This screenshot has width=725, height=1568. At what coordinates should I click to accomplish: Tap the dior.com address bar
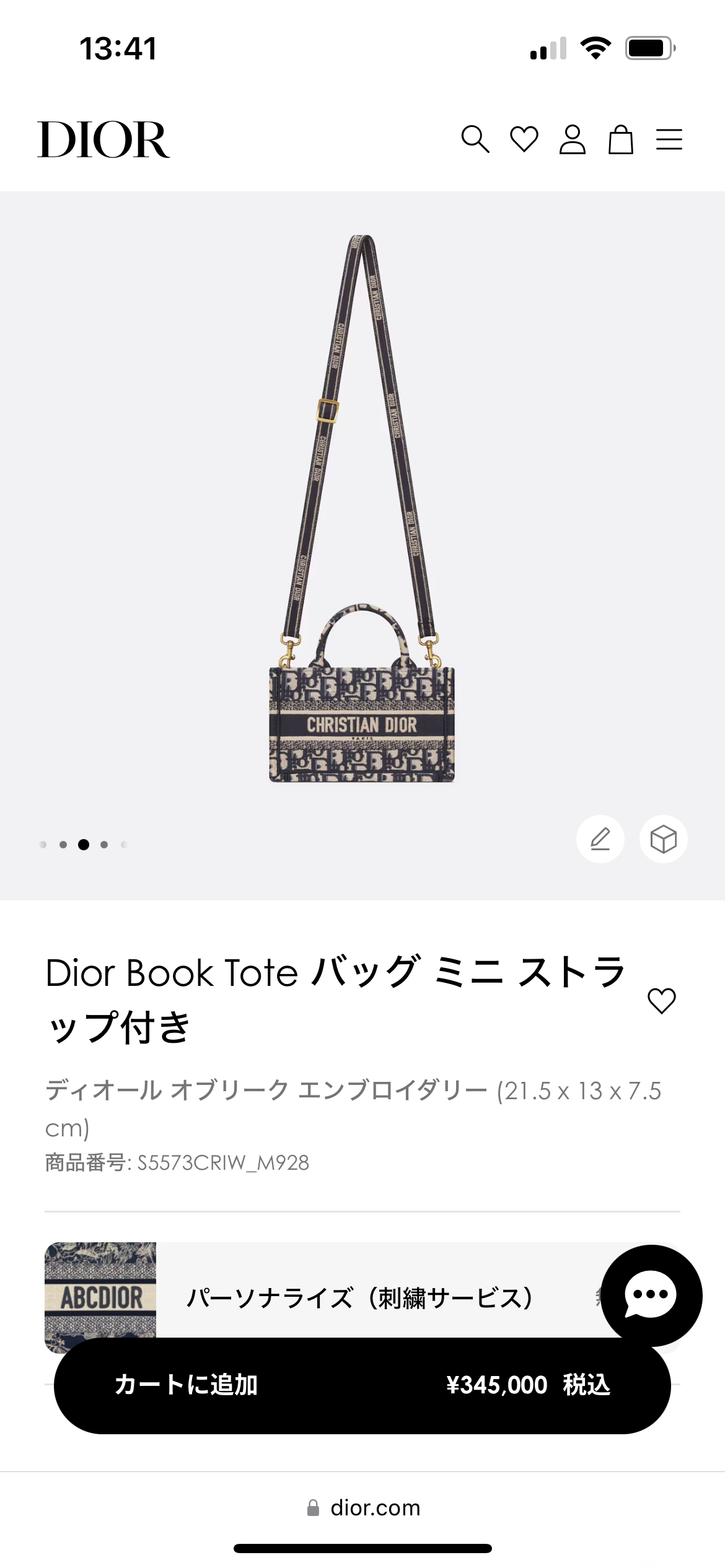[363, 1507]
